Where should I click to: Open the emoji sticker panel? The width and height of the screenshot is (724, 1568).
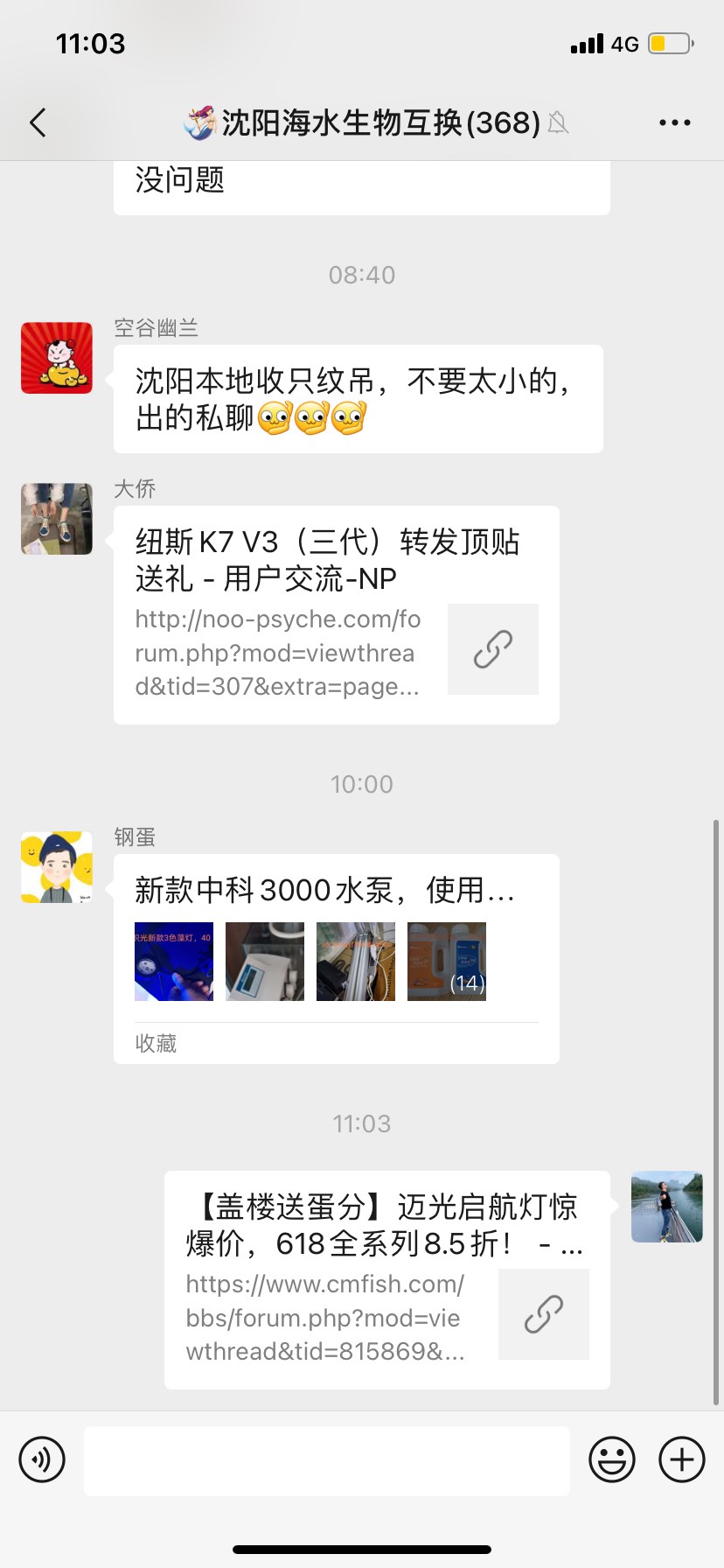611,1459
